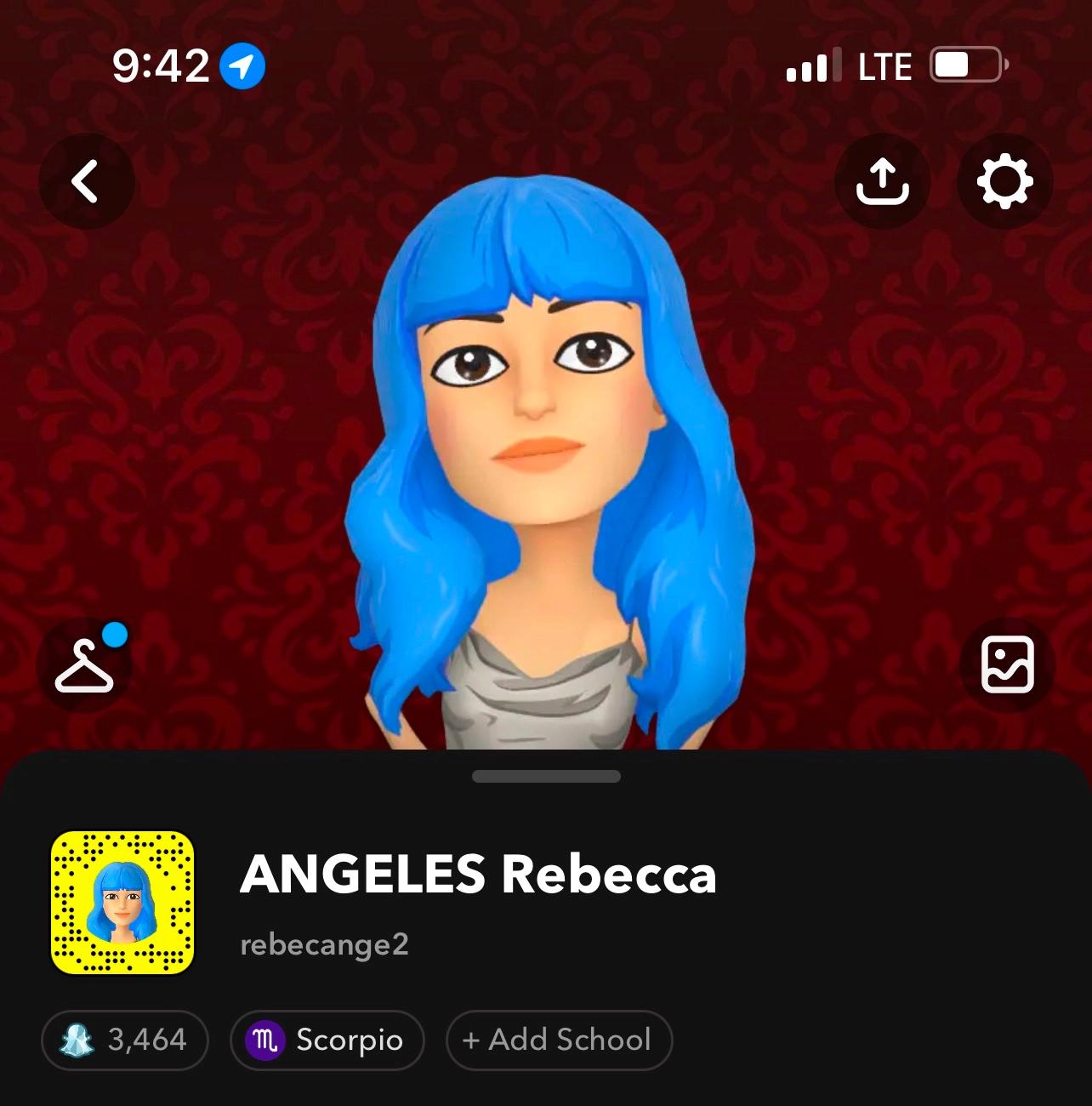
Task: Change the profile background image
Action: click(x=1007, y=664)
